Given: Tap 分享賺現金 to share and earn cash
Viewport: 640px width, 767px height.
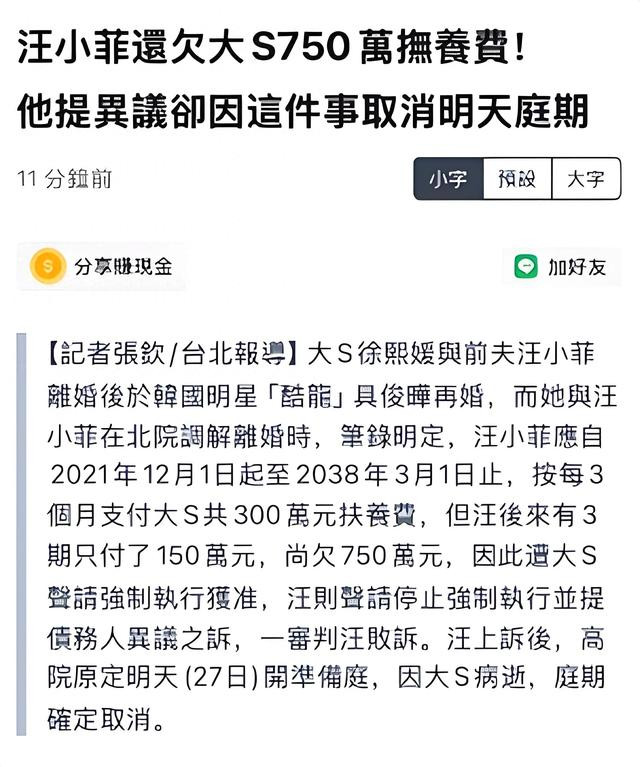Looking at the screenshot, I should [103, 266].
